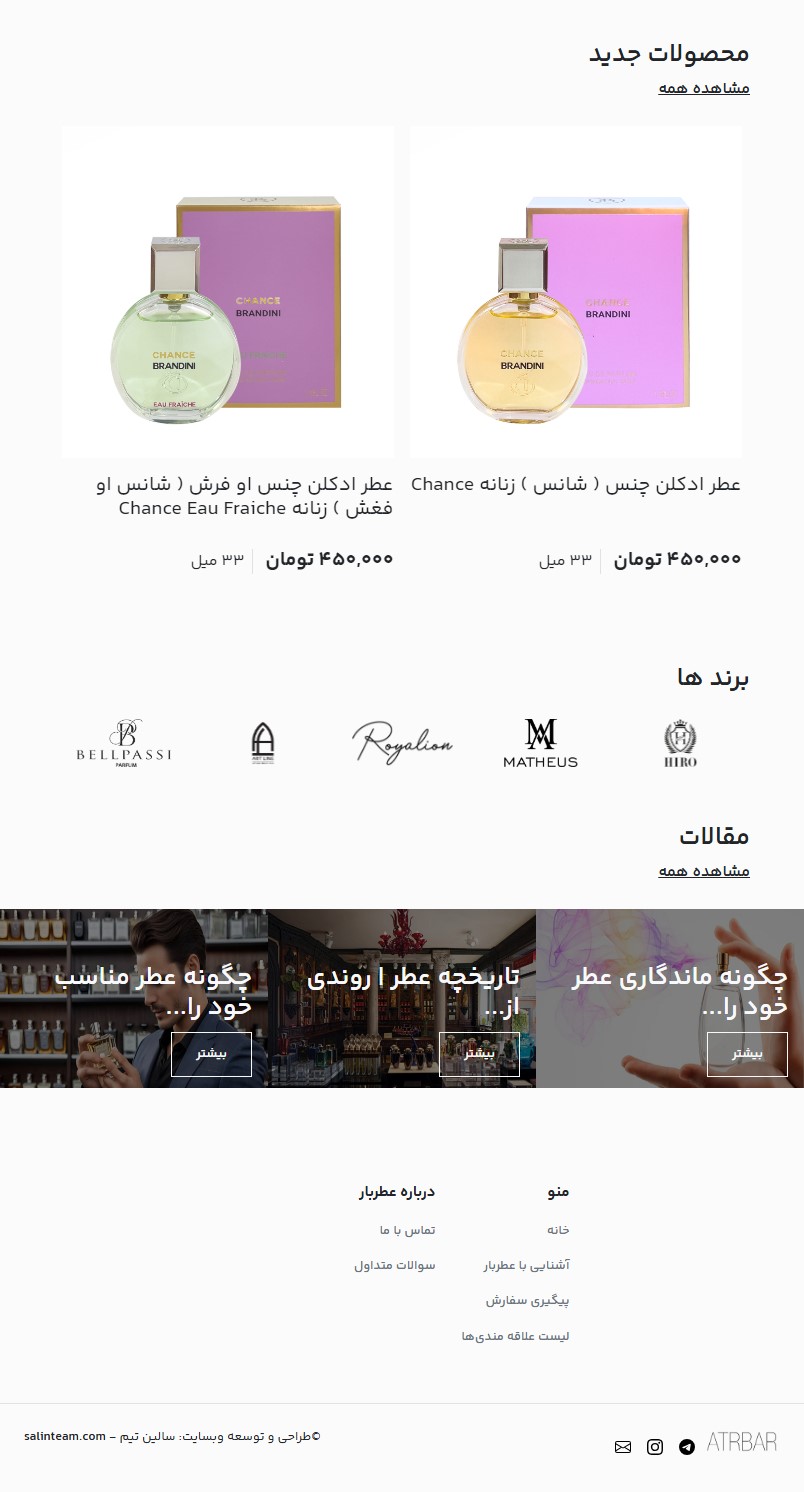The height and width of the screenshot is (1492, 804).
Task: Open تماس با ما footer link
Action: tap(407, 1230)
